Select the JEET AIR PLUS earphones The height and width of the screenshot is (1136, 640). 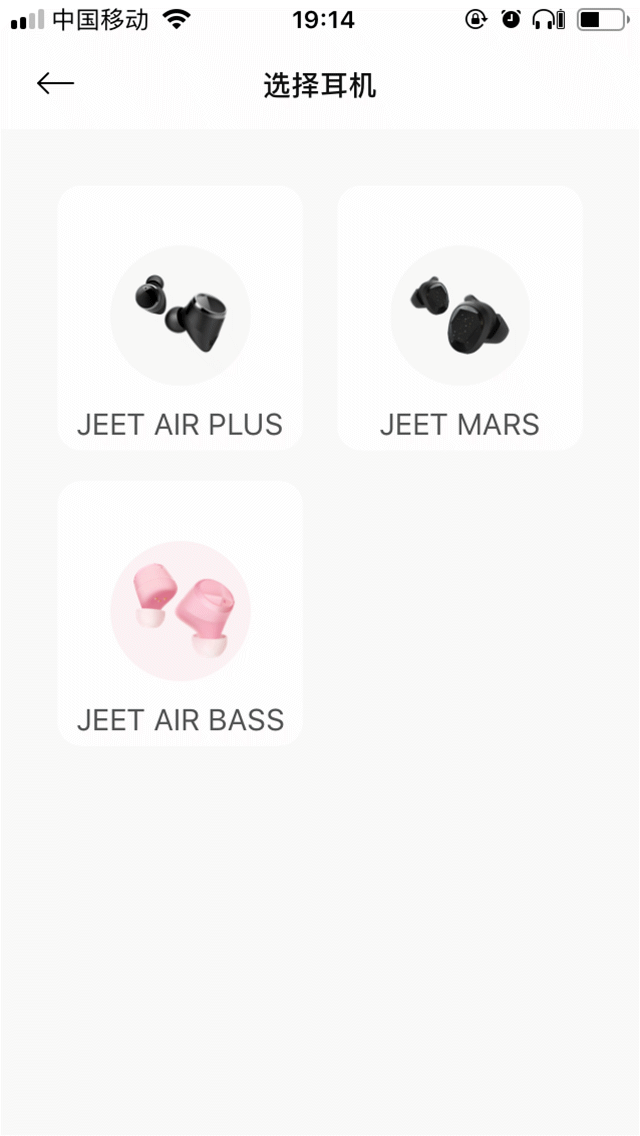click(180, 318)
